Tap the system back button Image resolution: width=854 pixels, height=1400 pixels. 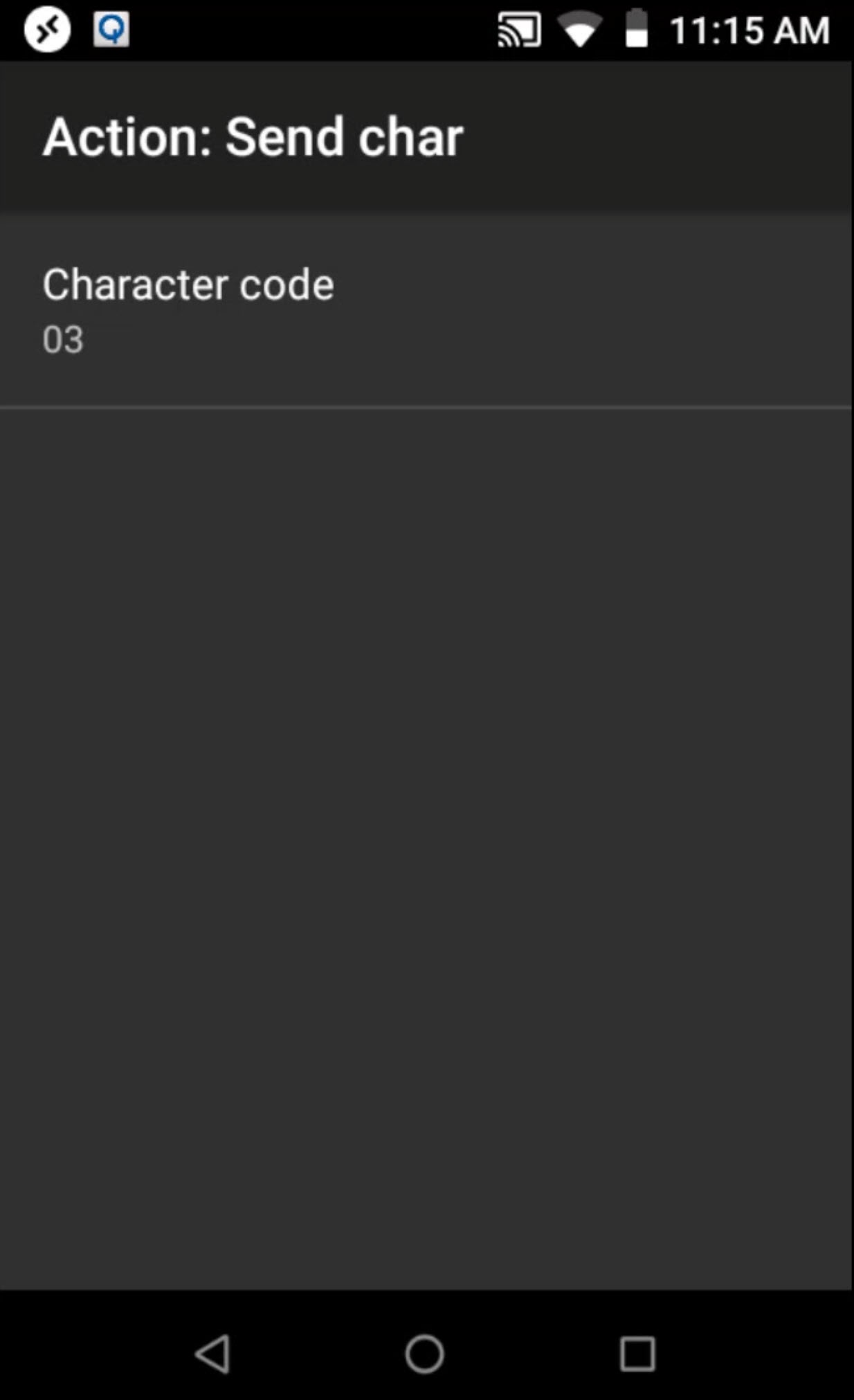pos(212,1353)
